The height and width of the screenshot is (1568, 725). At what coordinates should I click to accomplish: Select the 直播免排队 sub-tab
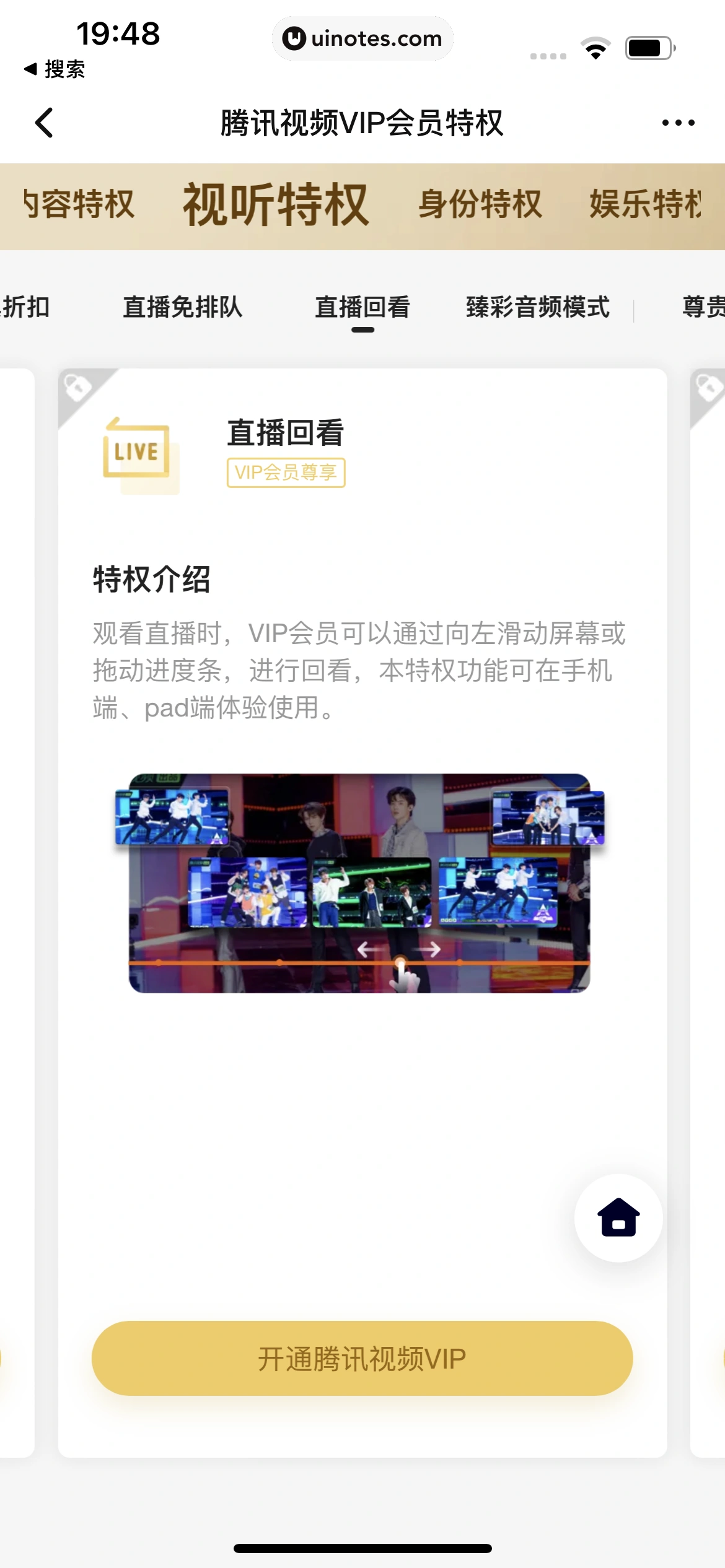click(183, 307)
